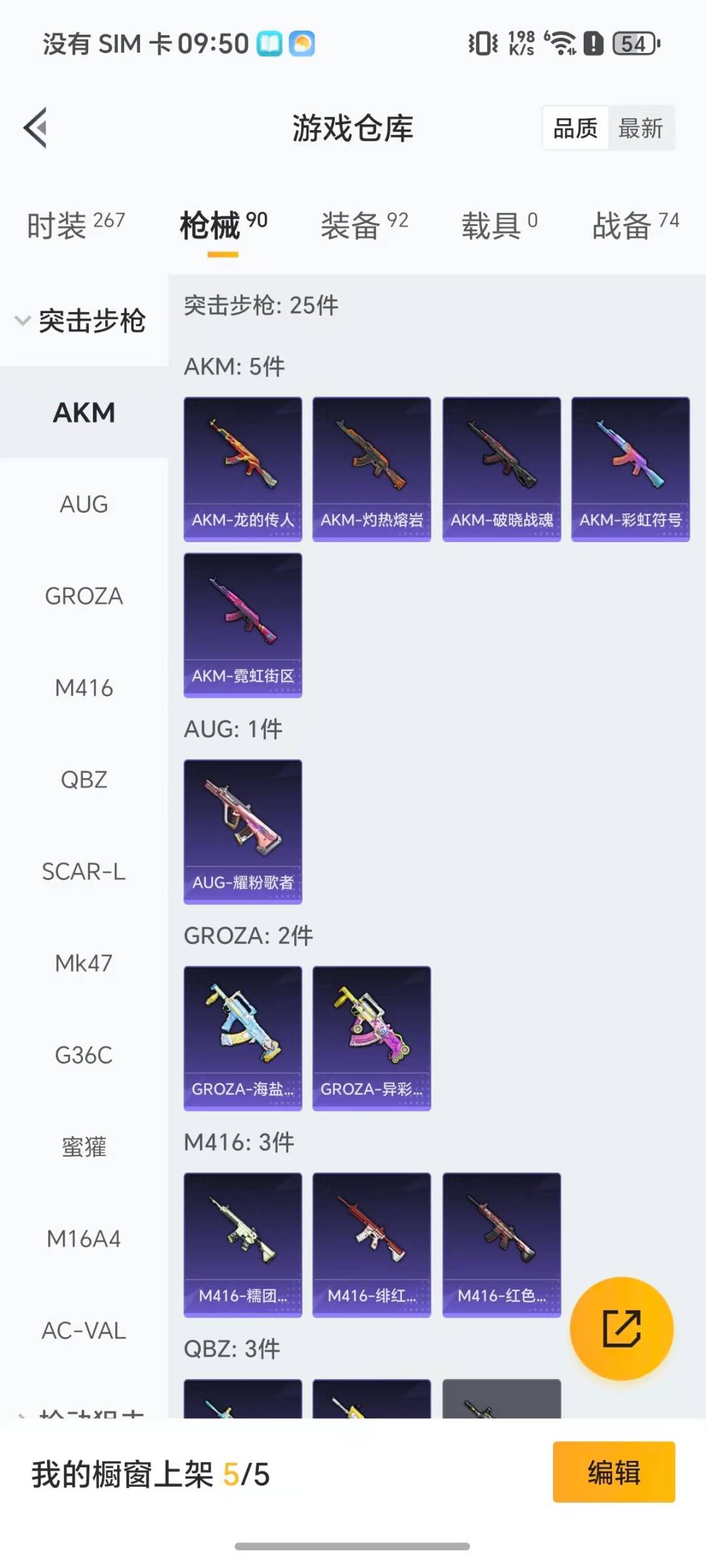
Task: Switch to the 时装 tab
Action: (x=75, y=226)
